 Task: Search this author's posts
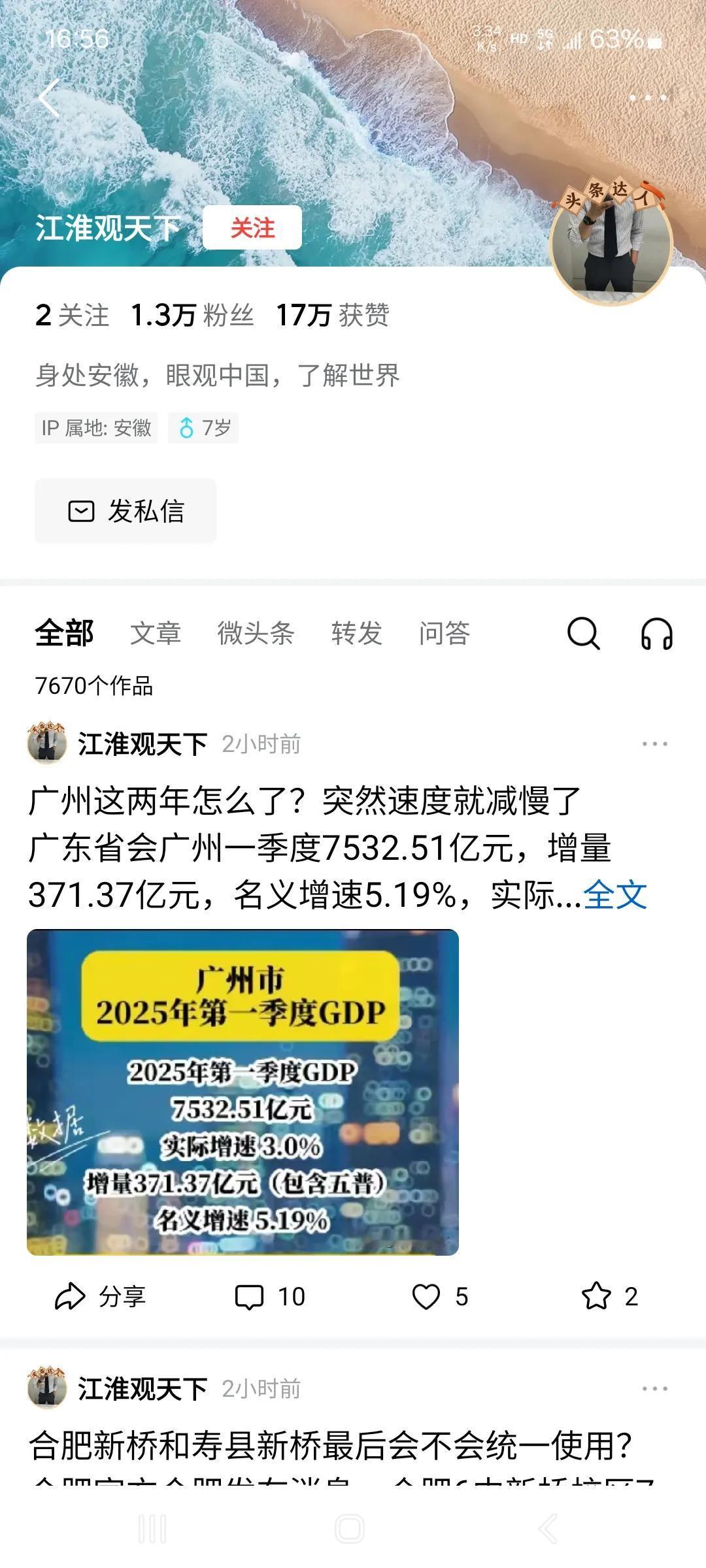tap(583, 633)
